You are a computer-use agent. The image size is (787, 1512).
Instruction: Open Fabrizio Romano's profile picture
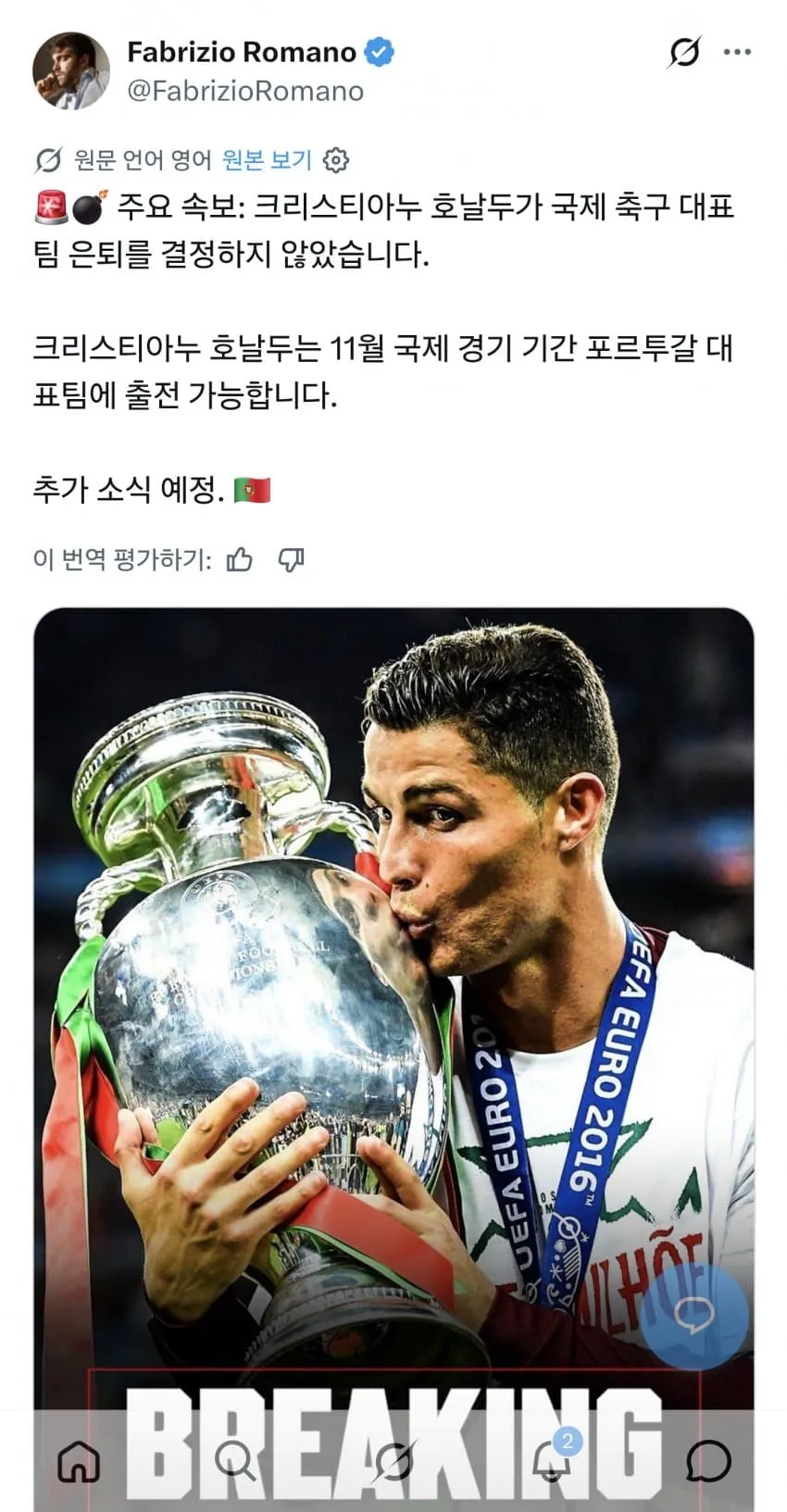(71, 70)
